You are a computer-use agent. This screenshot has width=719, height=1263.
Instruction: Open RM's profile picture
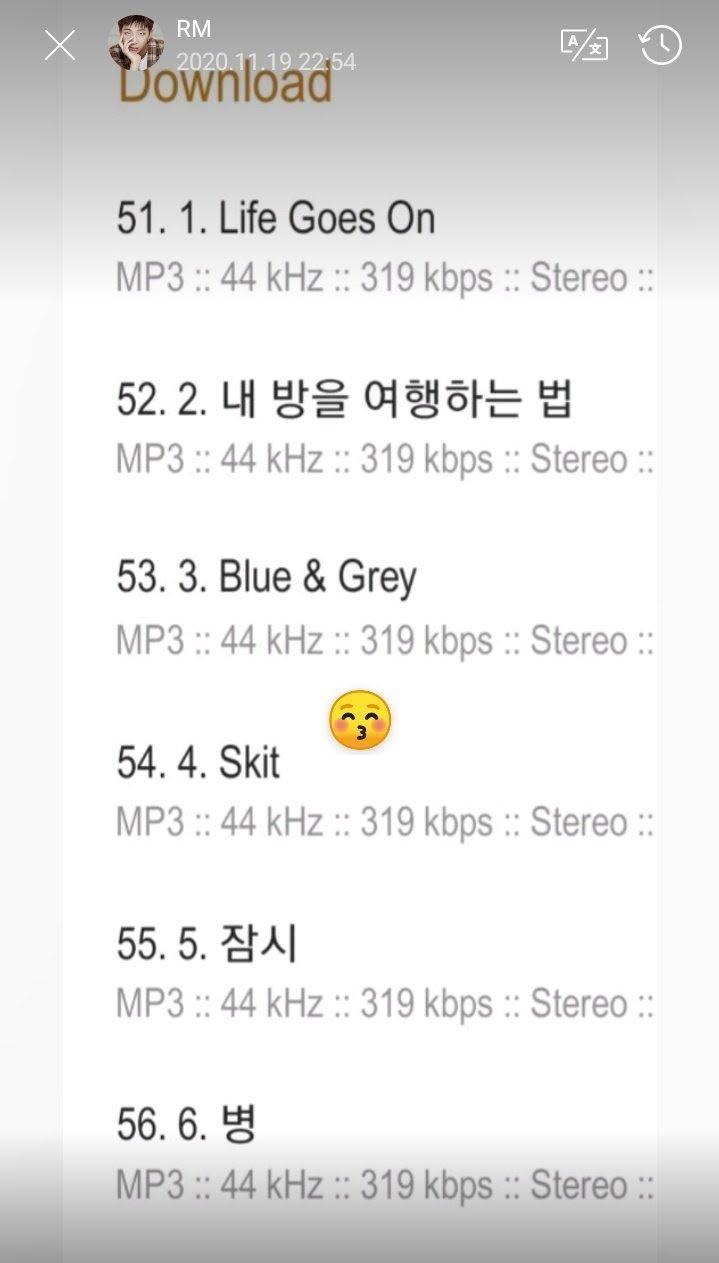(136, 43)
